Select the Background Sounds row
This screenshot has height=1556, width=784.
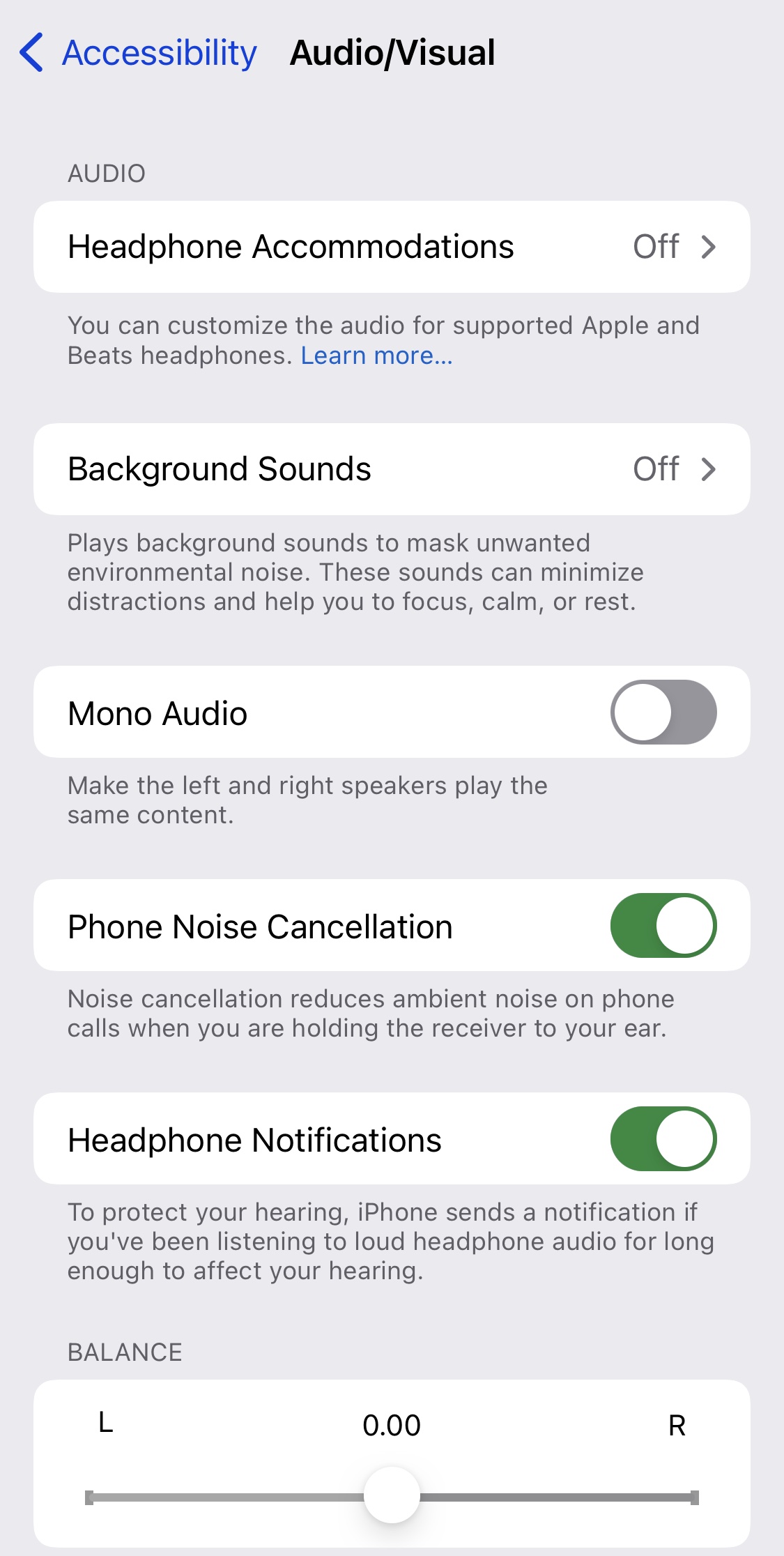[x=220, y=468]
